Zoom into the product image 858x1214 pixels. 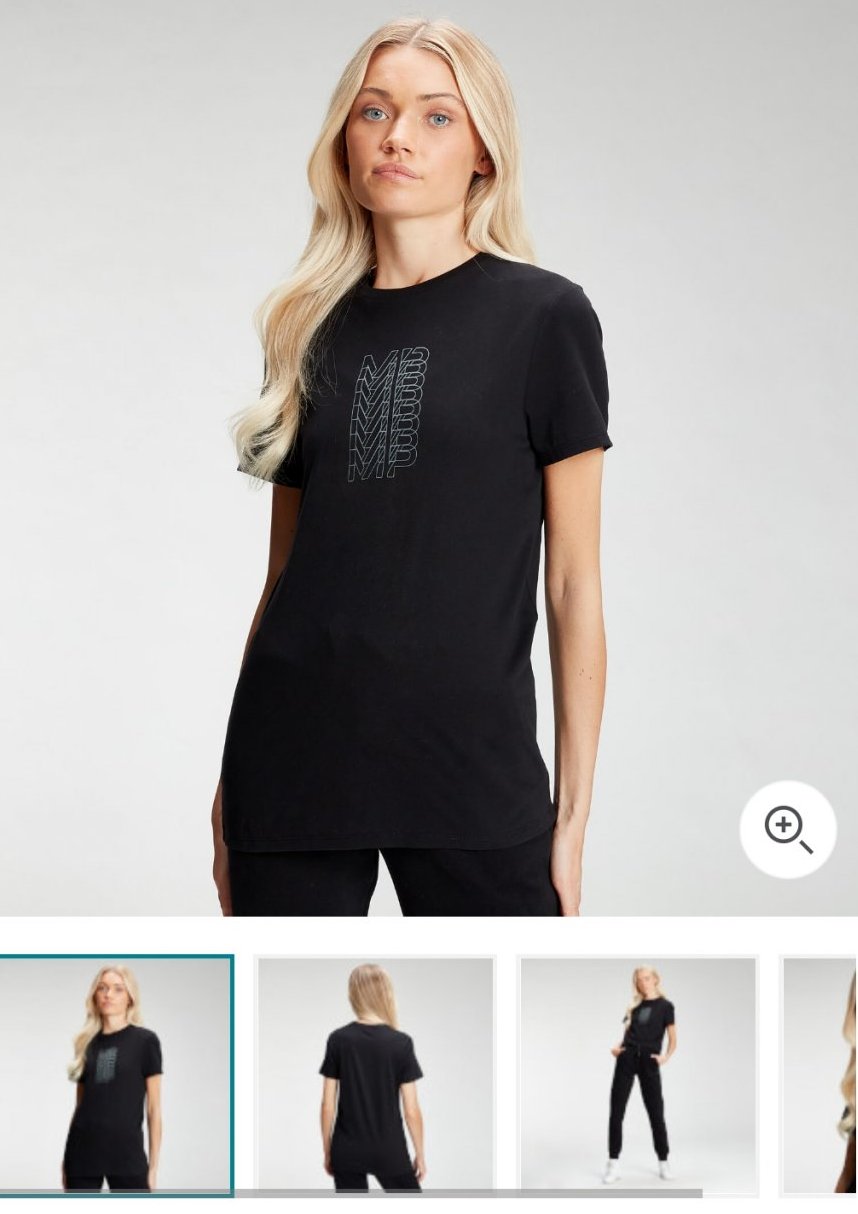(x=787, y=829)
